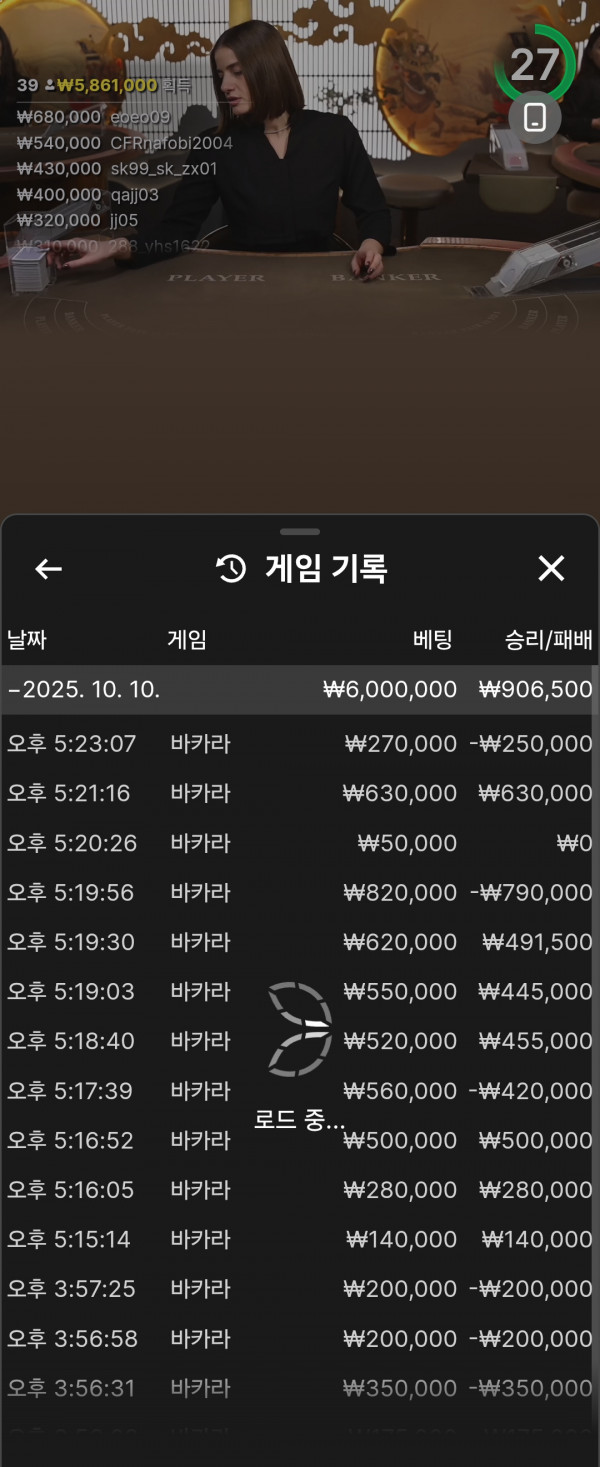The height and width of the screenshot is (1467, 600).
Task: Select the 오후 5:19:30 game entry
Action: click(x=299, y=942)
